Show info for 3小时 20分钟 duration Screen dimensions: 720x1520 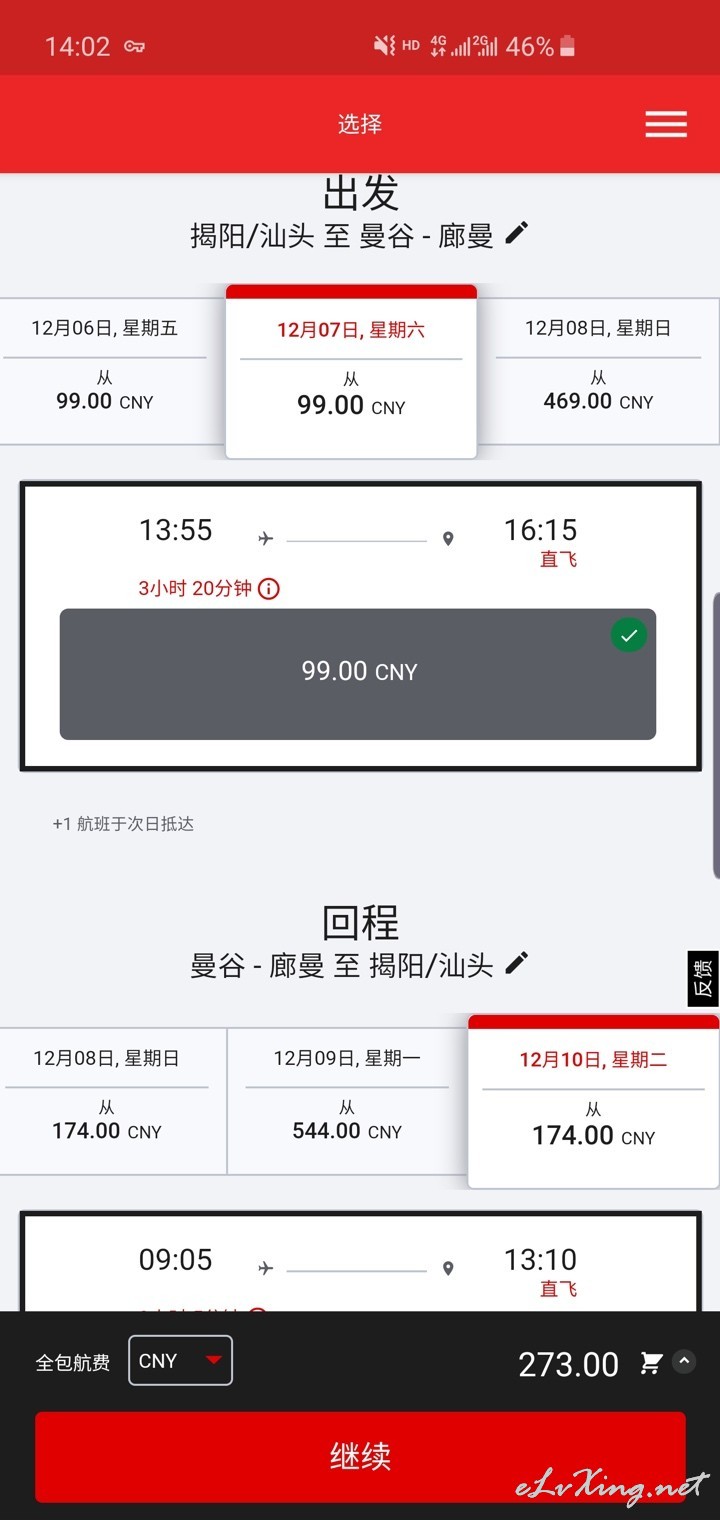[x=269, y=589]
